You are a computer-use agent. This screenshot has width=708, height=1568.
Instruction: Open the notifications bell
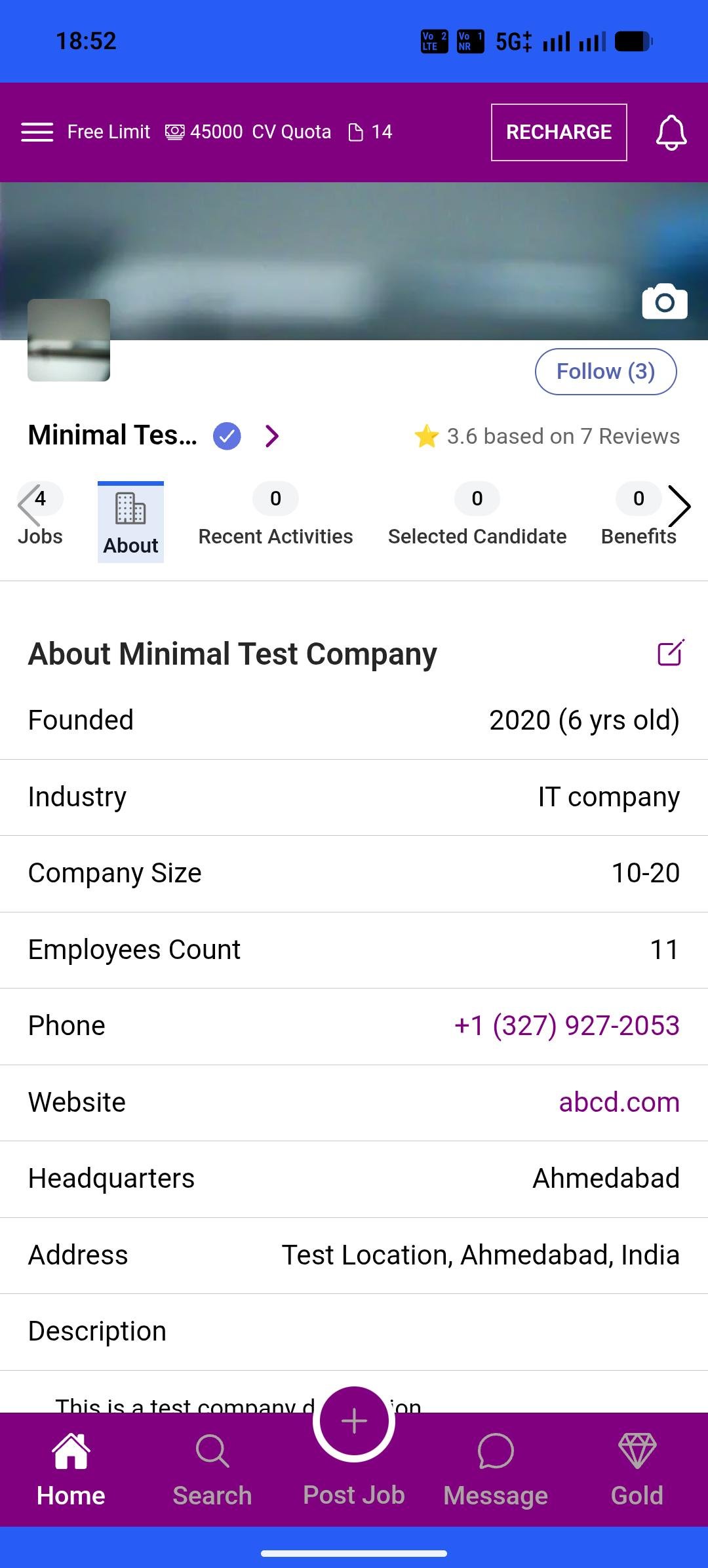(671, 132)
